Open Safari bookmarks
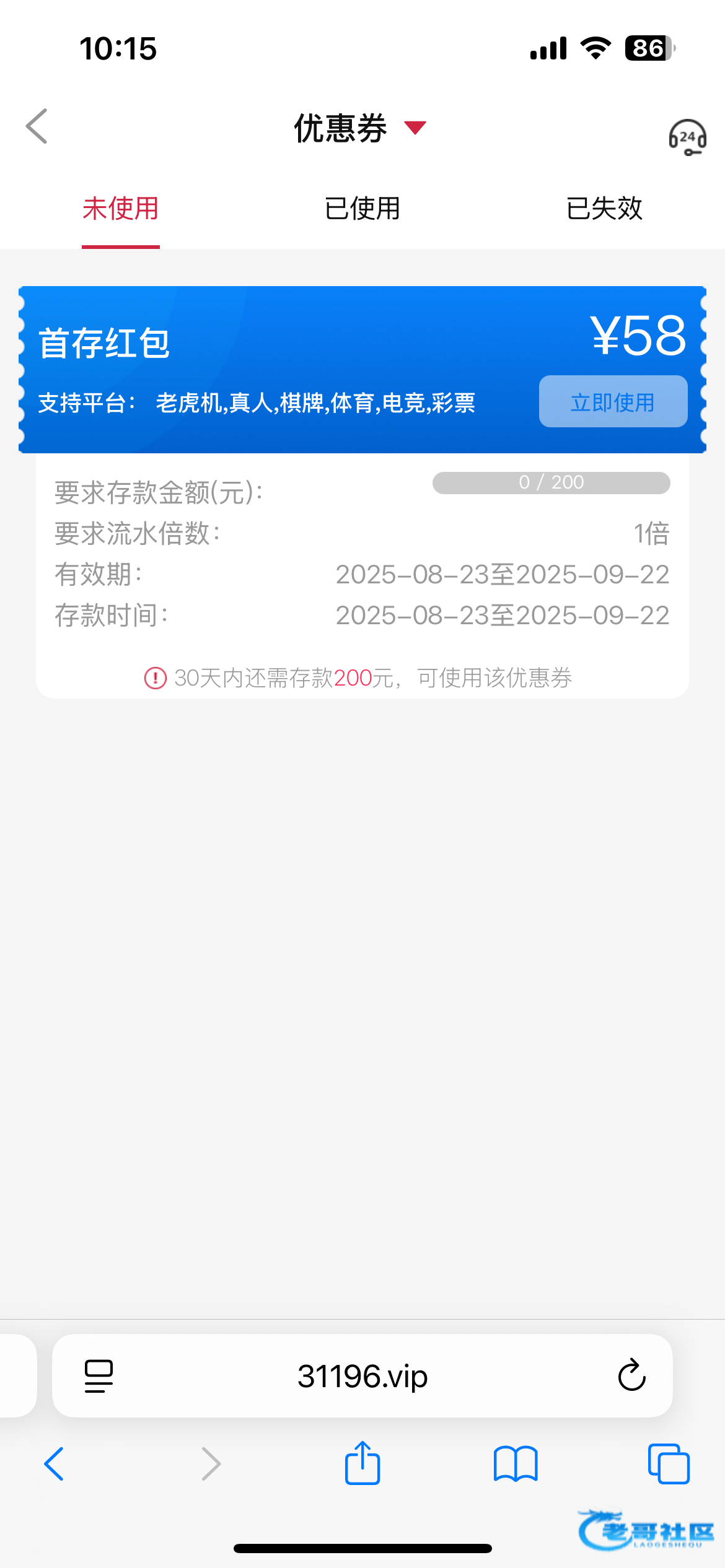 point(516,1464)
